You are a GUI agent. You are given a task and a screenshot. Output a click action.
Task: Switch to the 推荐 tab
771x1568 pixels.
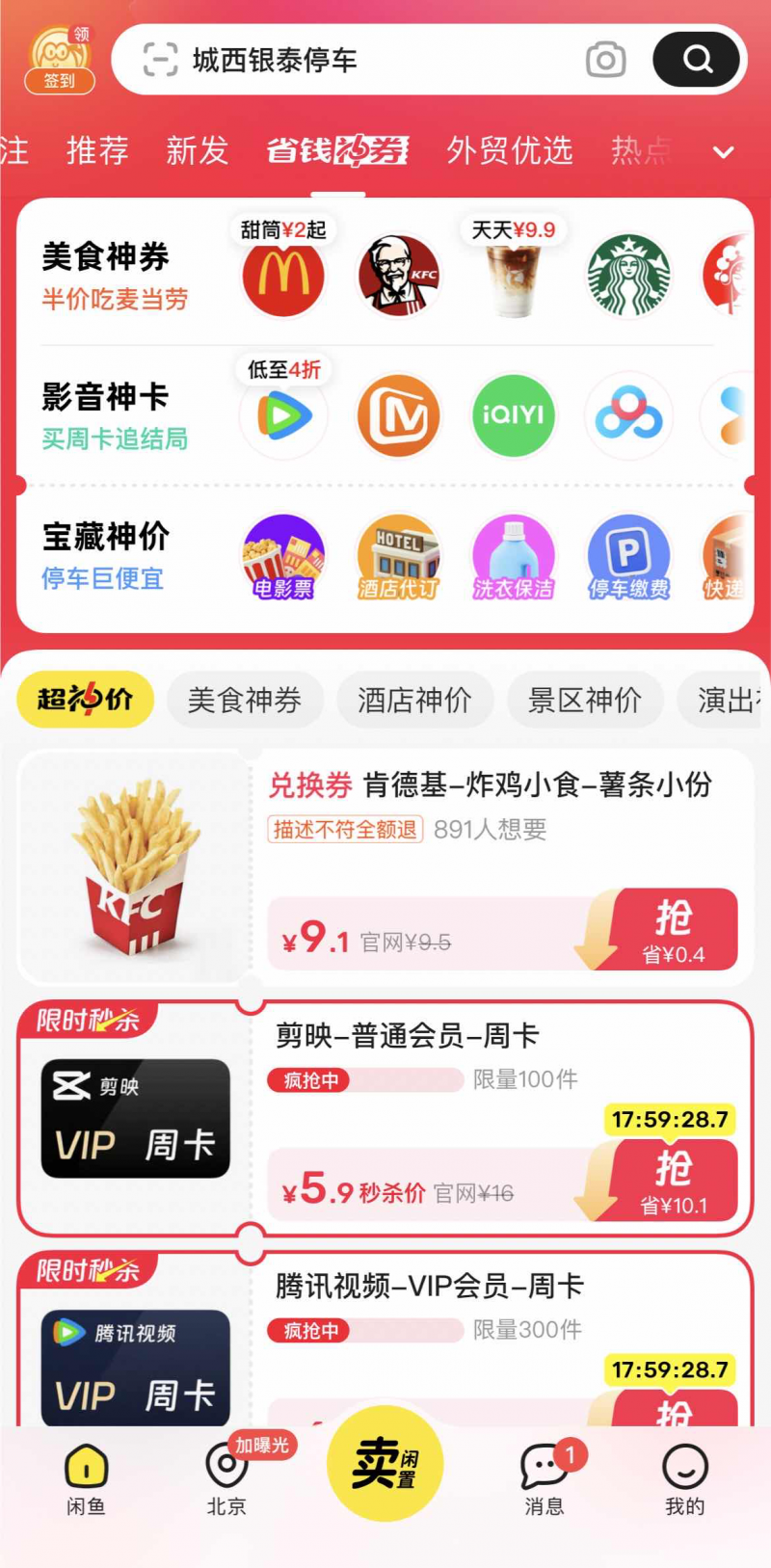[97, 150]
